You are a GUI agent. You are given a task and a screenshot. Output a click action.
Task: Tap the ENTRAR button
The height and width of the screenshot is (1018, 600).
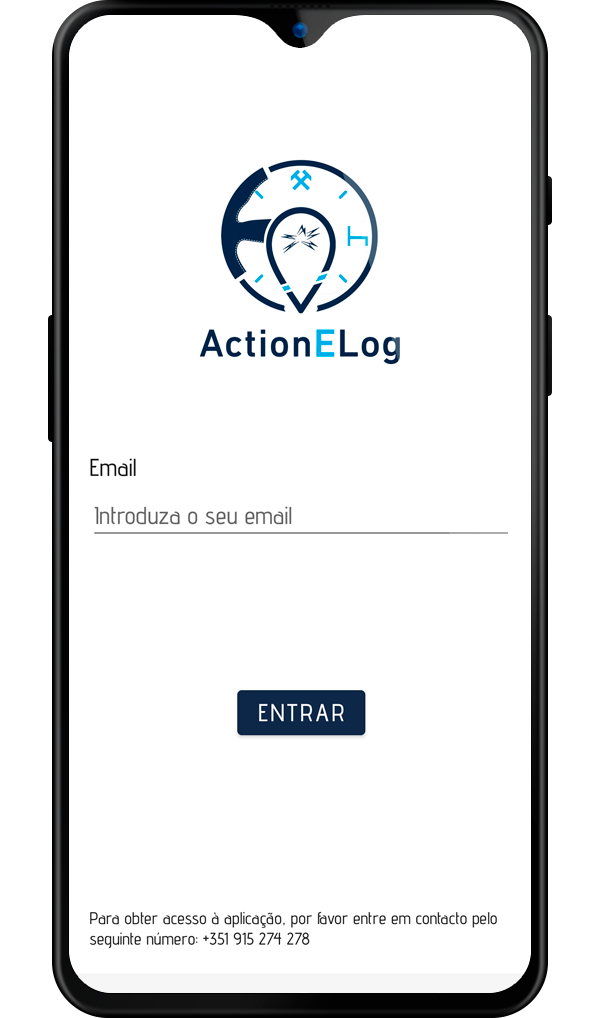(301, 713)
